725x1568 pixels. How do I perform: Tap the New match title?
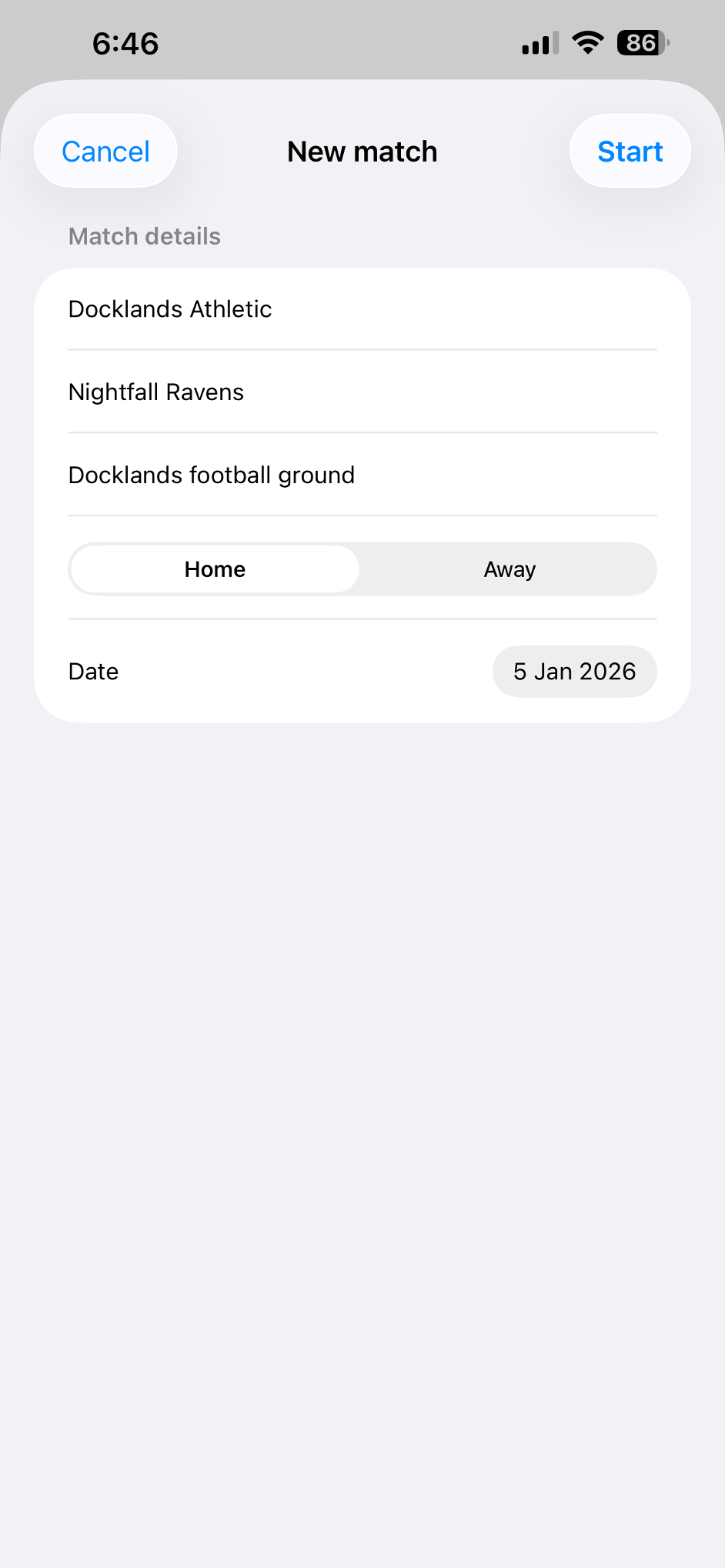(x=362, y=152)
